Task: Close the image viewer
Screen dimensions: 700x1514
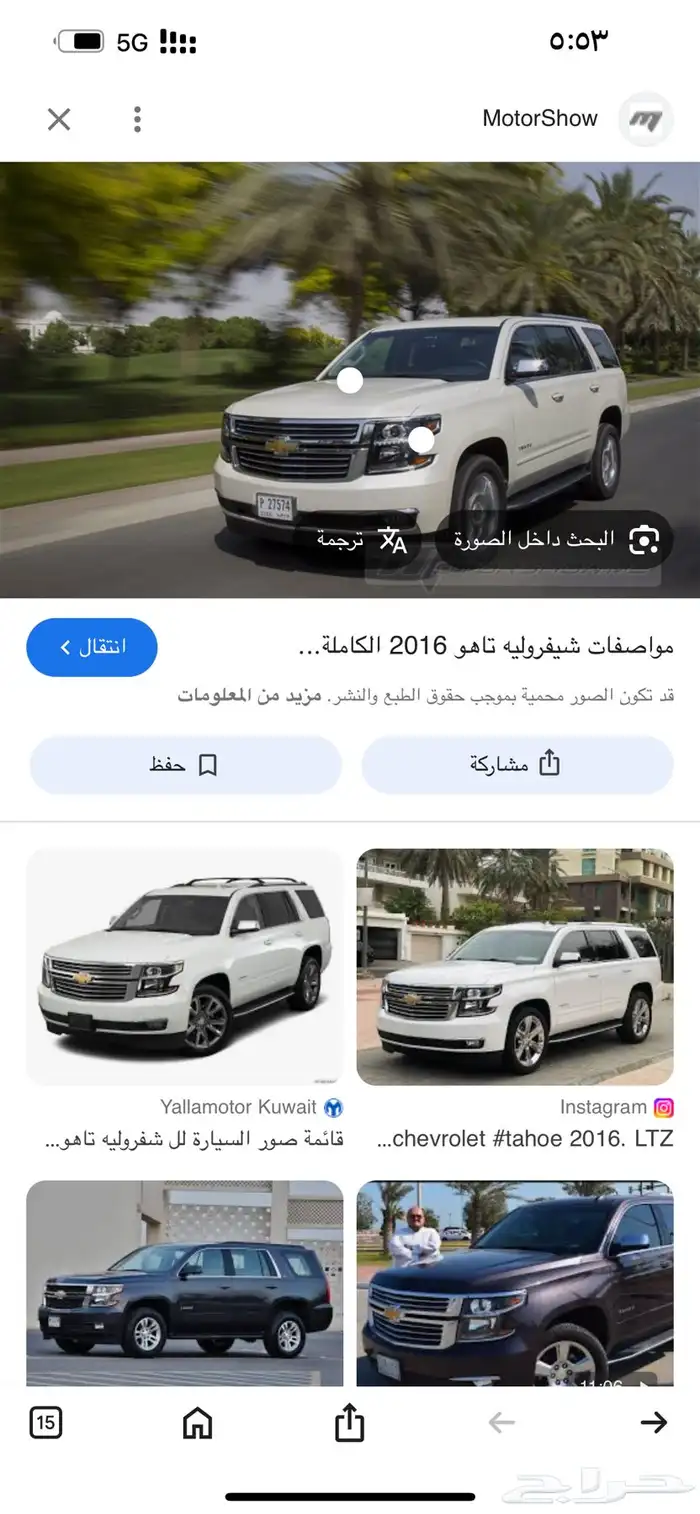Action: coord(59,120)
